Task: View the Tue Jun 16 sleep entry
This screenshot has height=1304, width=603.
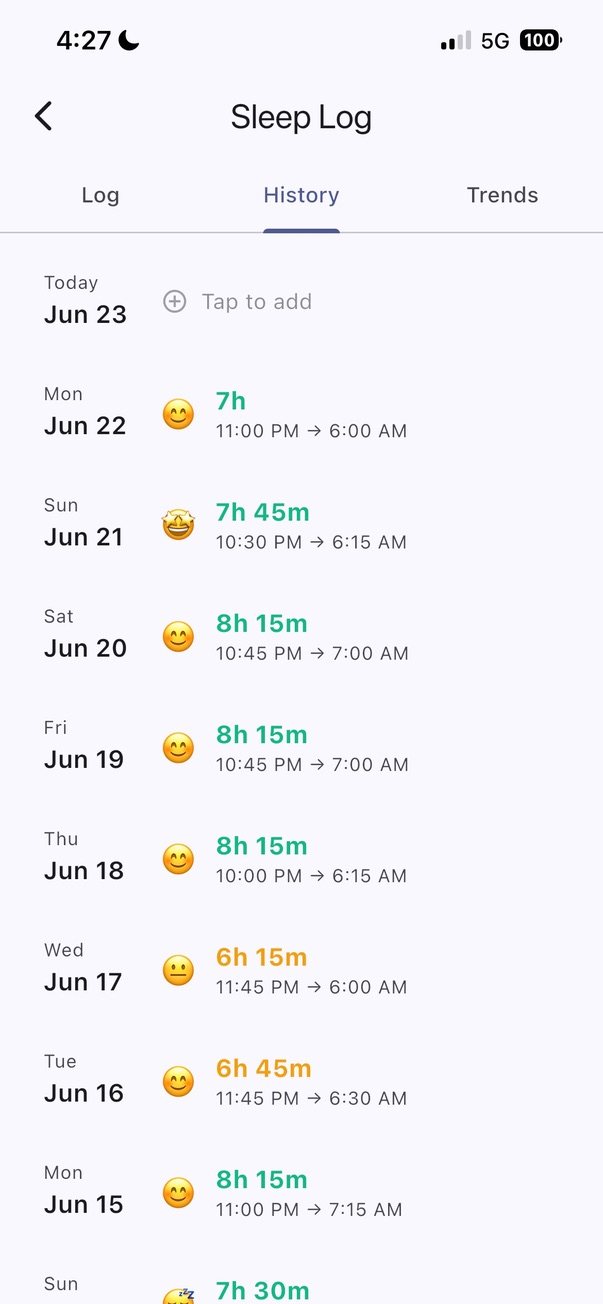Action: tap(301, 1079)
